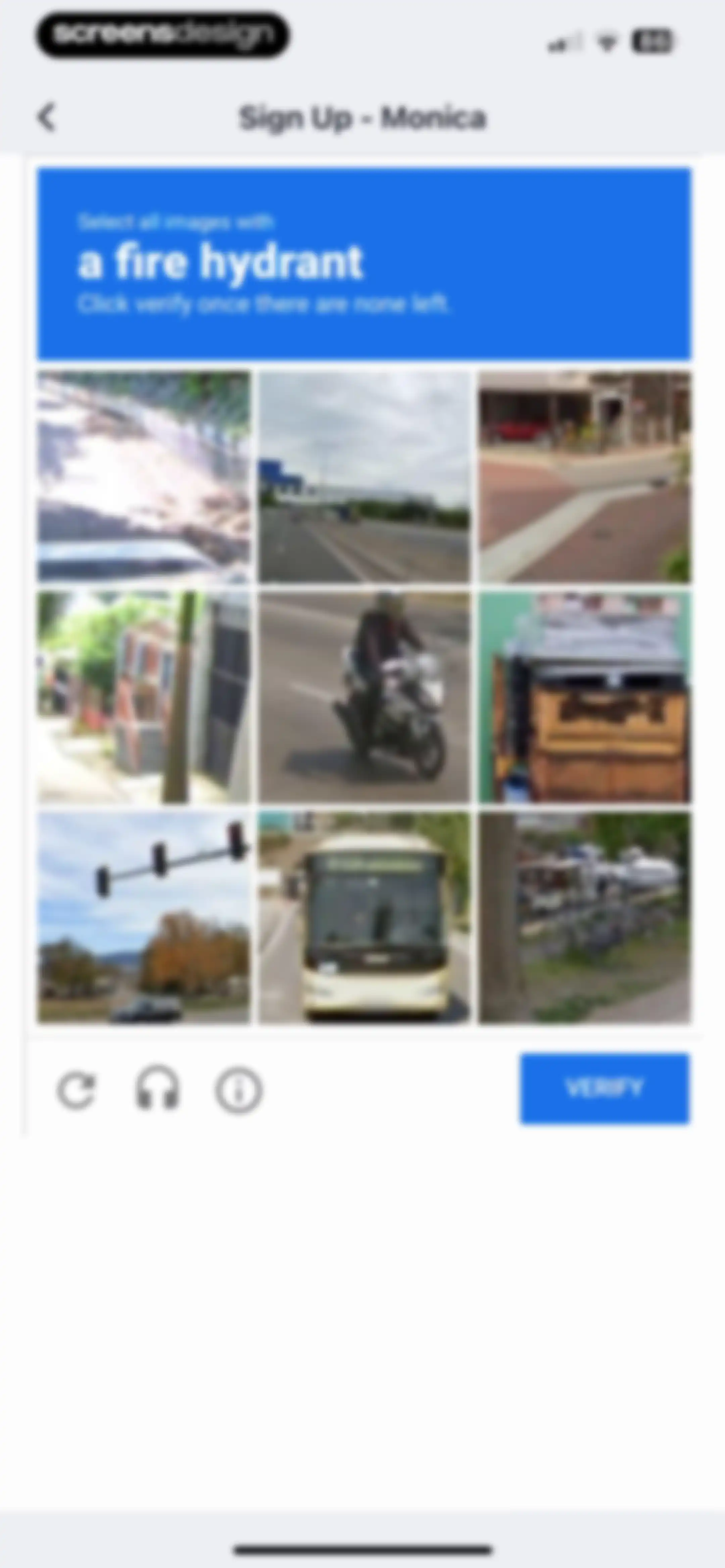
Task: Select the parked bicycles image tile
Action: click(x=585, y=918)
